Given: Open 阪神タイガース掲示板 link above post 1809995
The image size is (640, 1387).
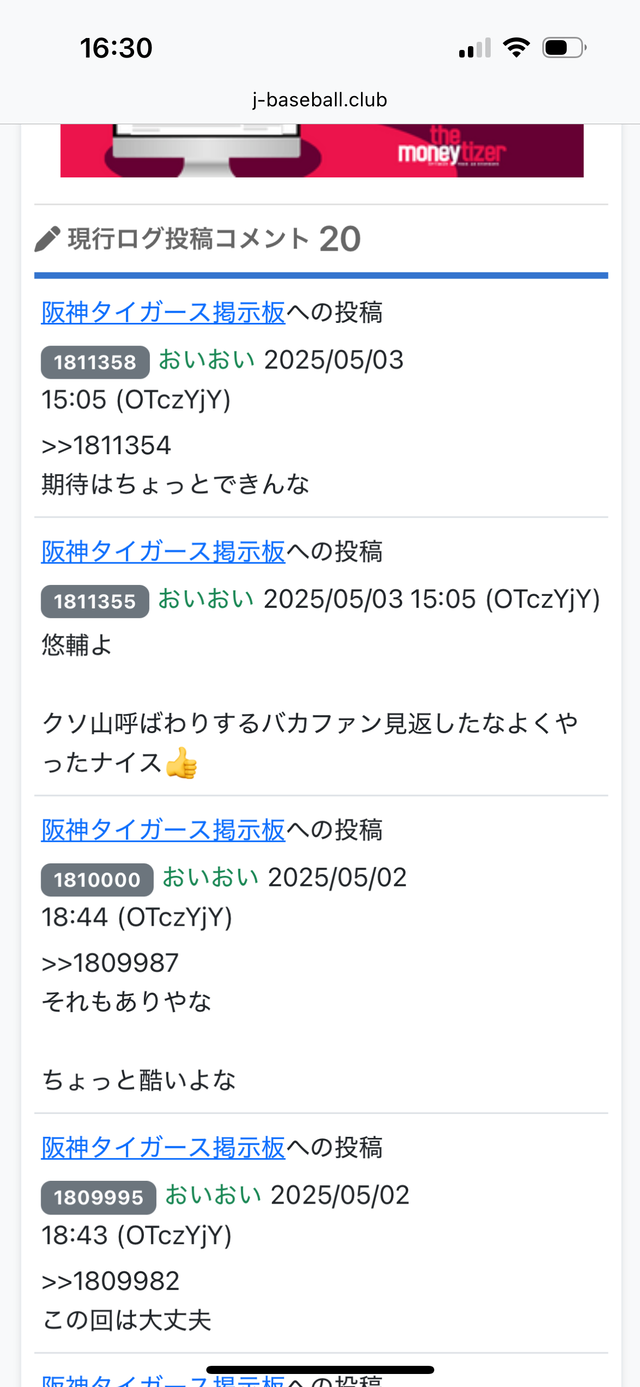Looking at the screenshot, I should pyautogui.click(x=164, y=1147).
